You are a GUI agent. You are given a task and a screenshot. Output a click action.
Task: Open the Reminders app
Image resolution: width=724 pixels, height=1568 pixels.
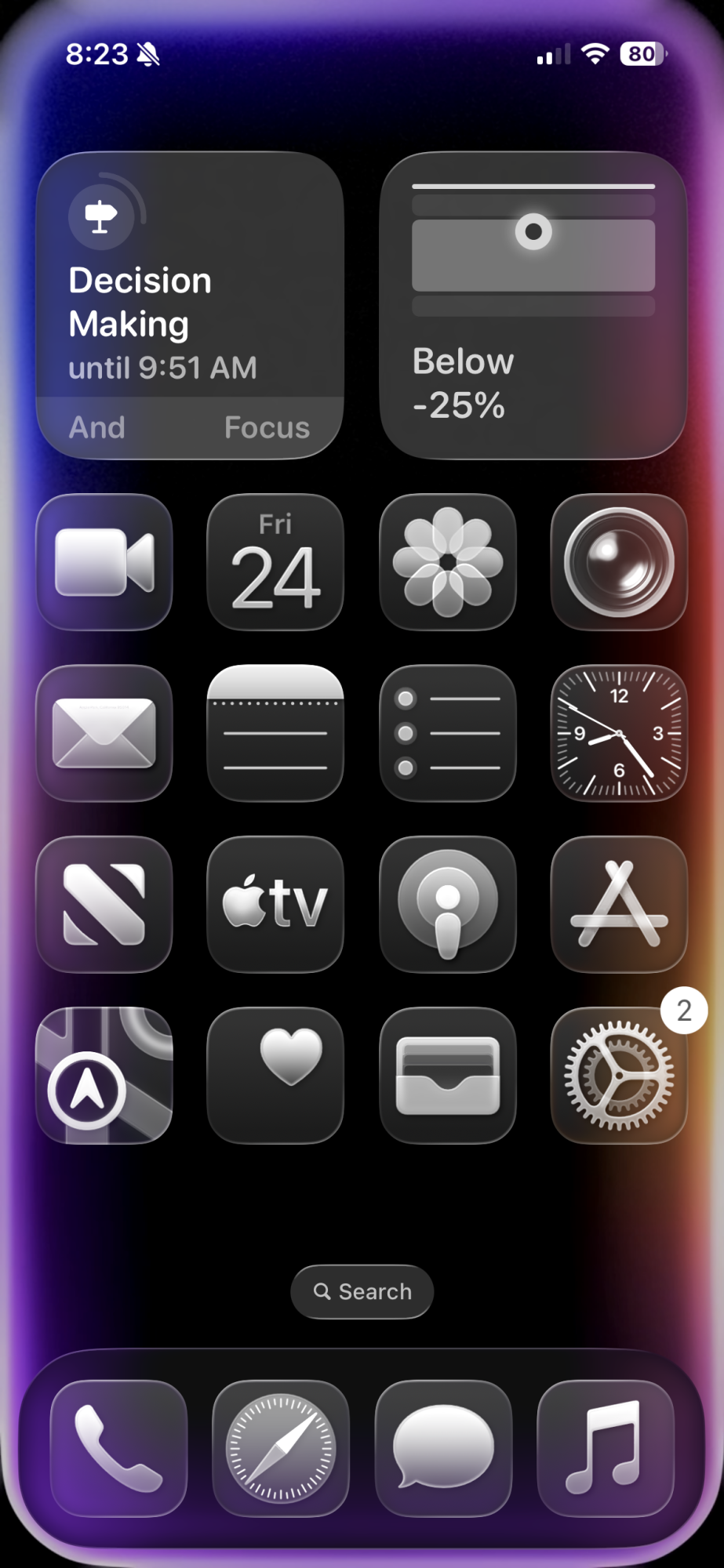point(448,733)
